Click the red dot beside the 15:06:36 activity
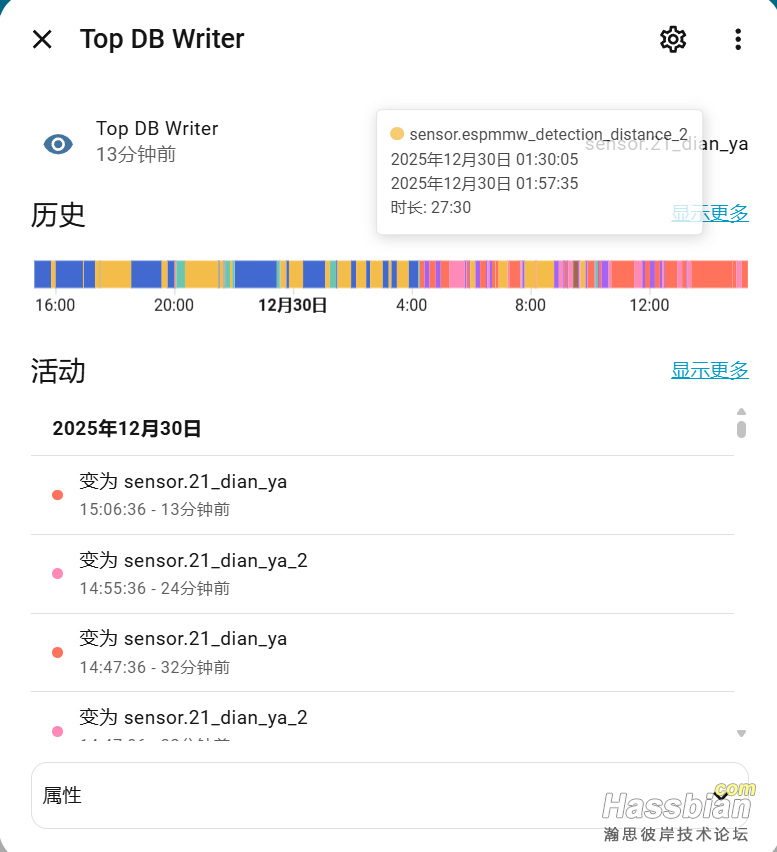The image size is (777, 852). pyautogui.click(x=57, y=493)
